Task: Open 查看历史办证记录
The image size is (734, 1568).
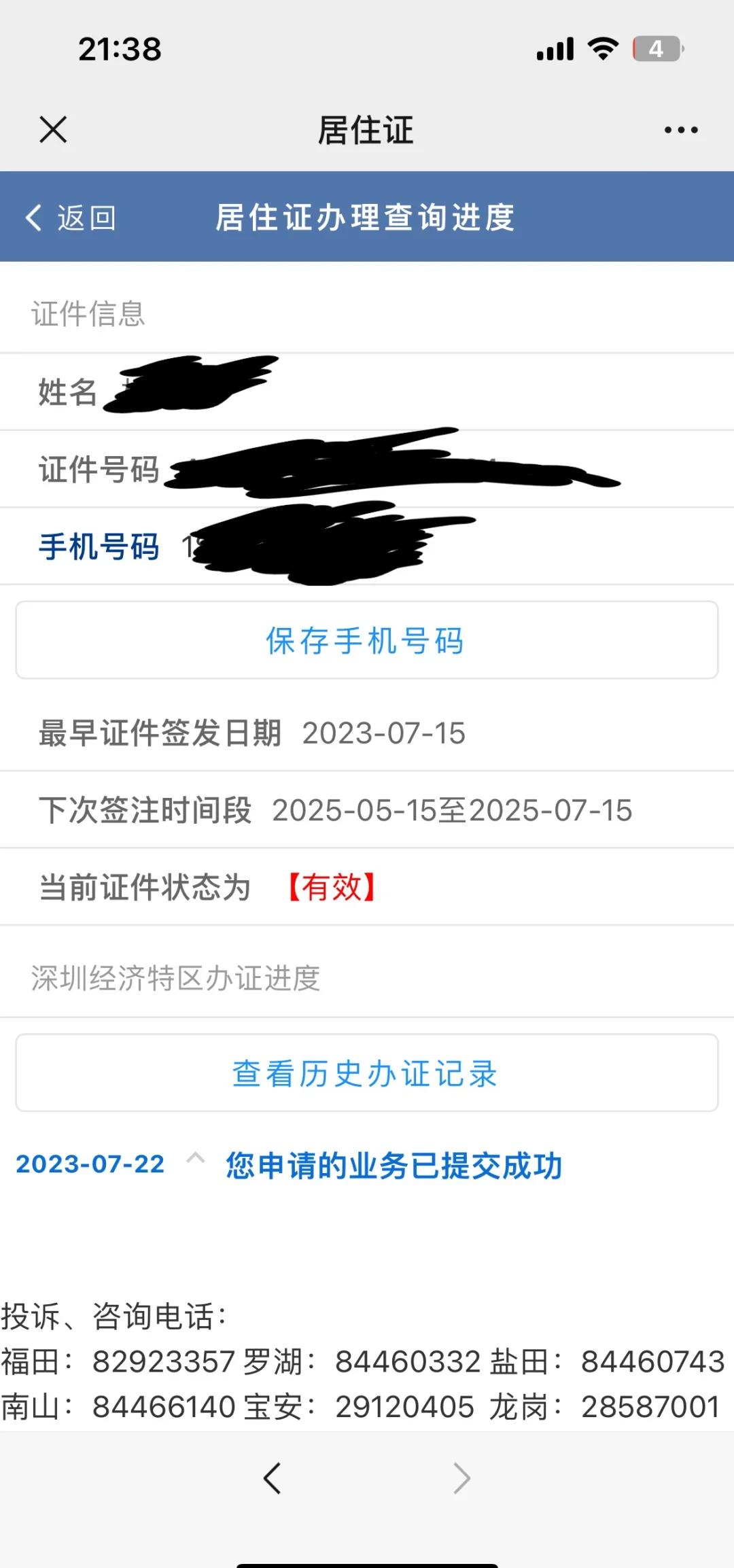Action: [x=367, y=1073]
